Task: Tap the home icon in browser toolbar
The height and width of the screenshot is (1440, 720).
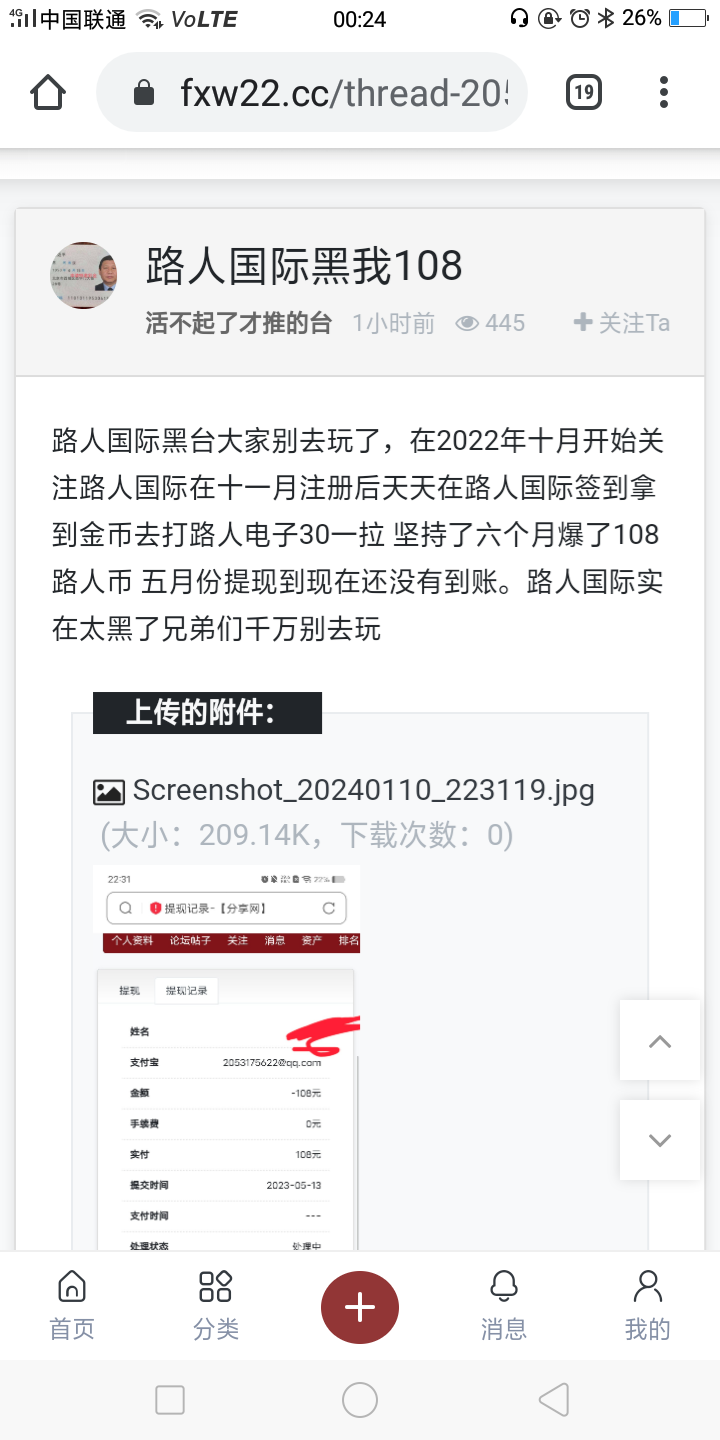Action: 47,91
